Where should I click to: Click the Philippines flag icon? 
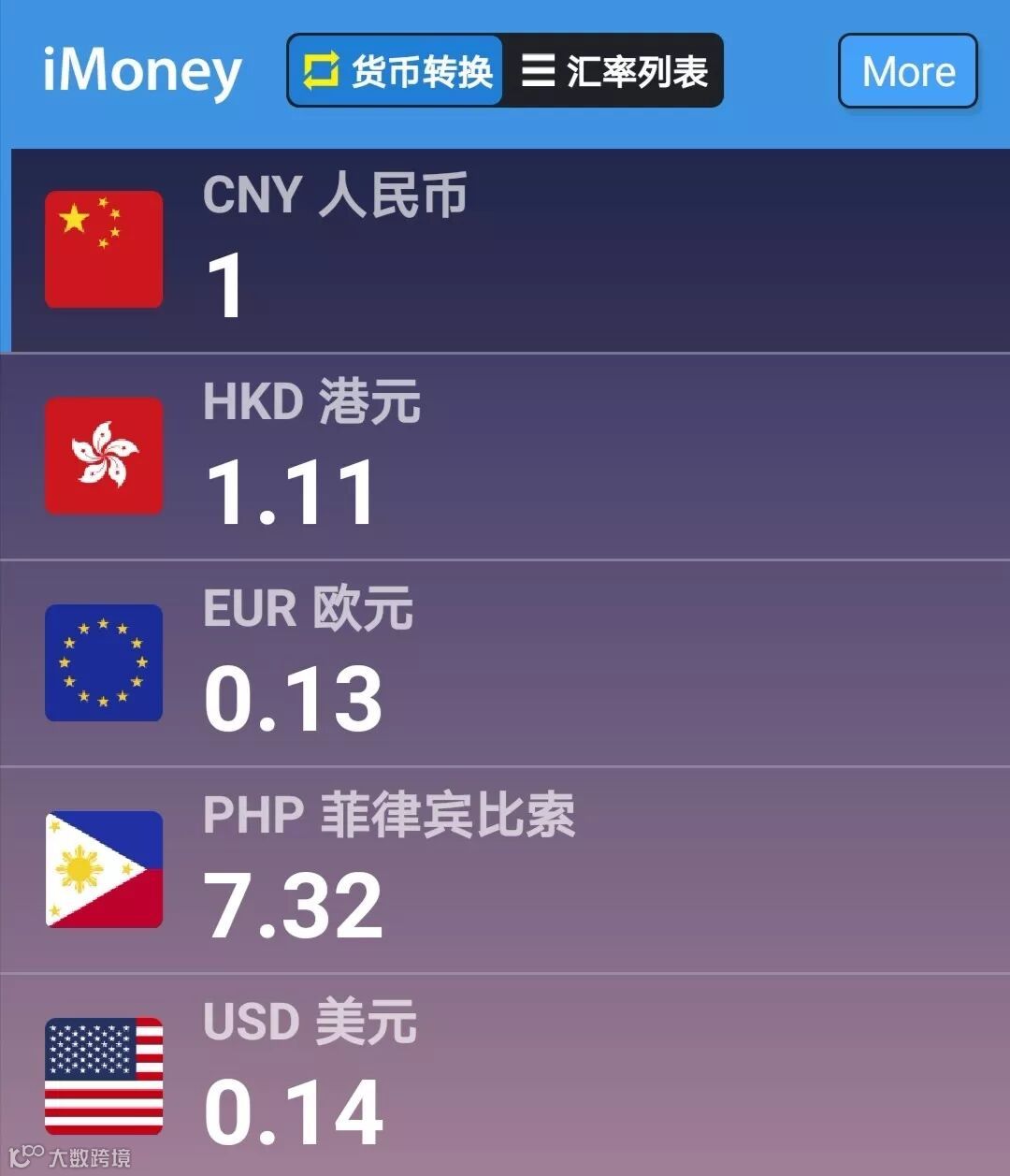[103, 870]
